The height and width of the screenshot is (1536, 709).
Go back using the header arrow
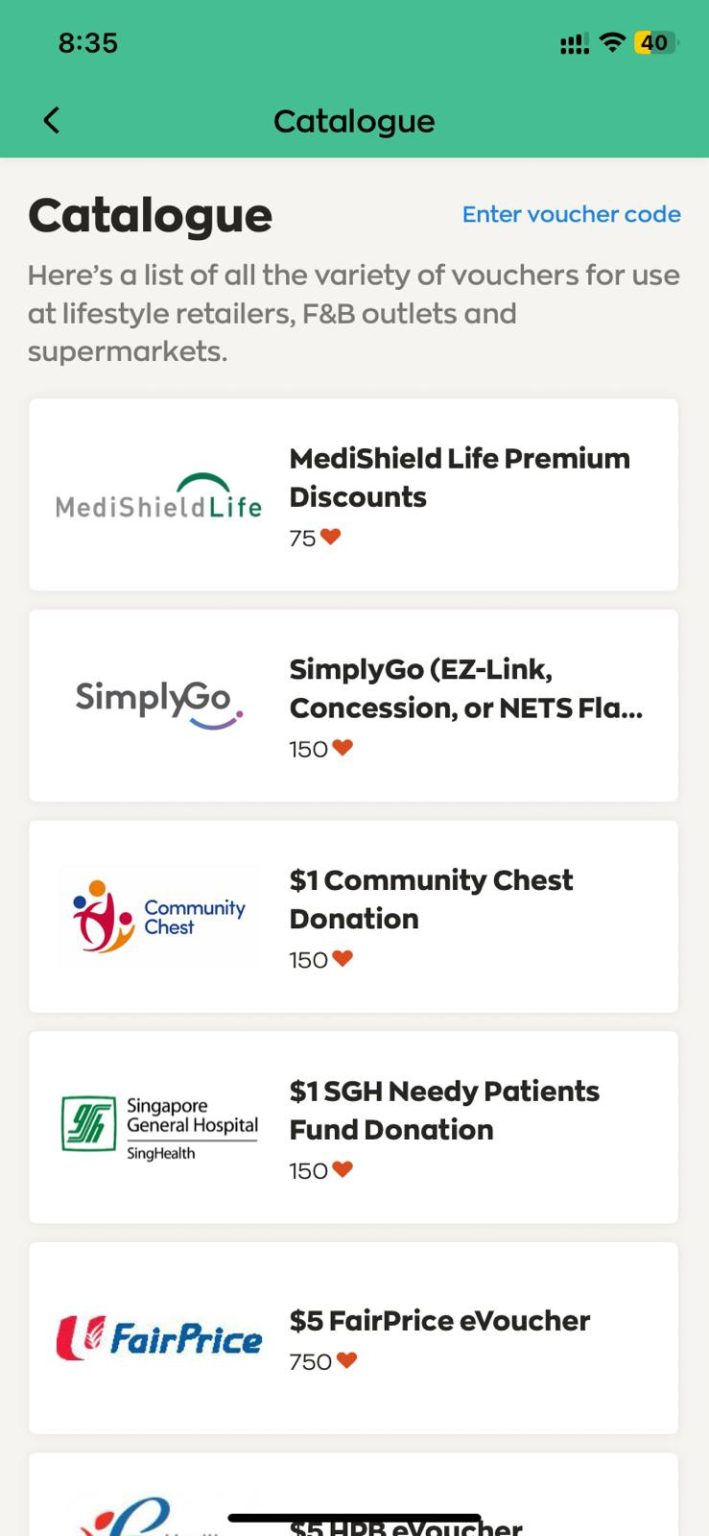coord(52,121)
